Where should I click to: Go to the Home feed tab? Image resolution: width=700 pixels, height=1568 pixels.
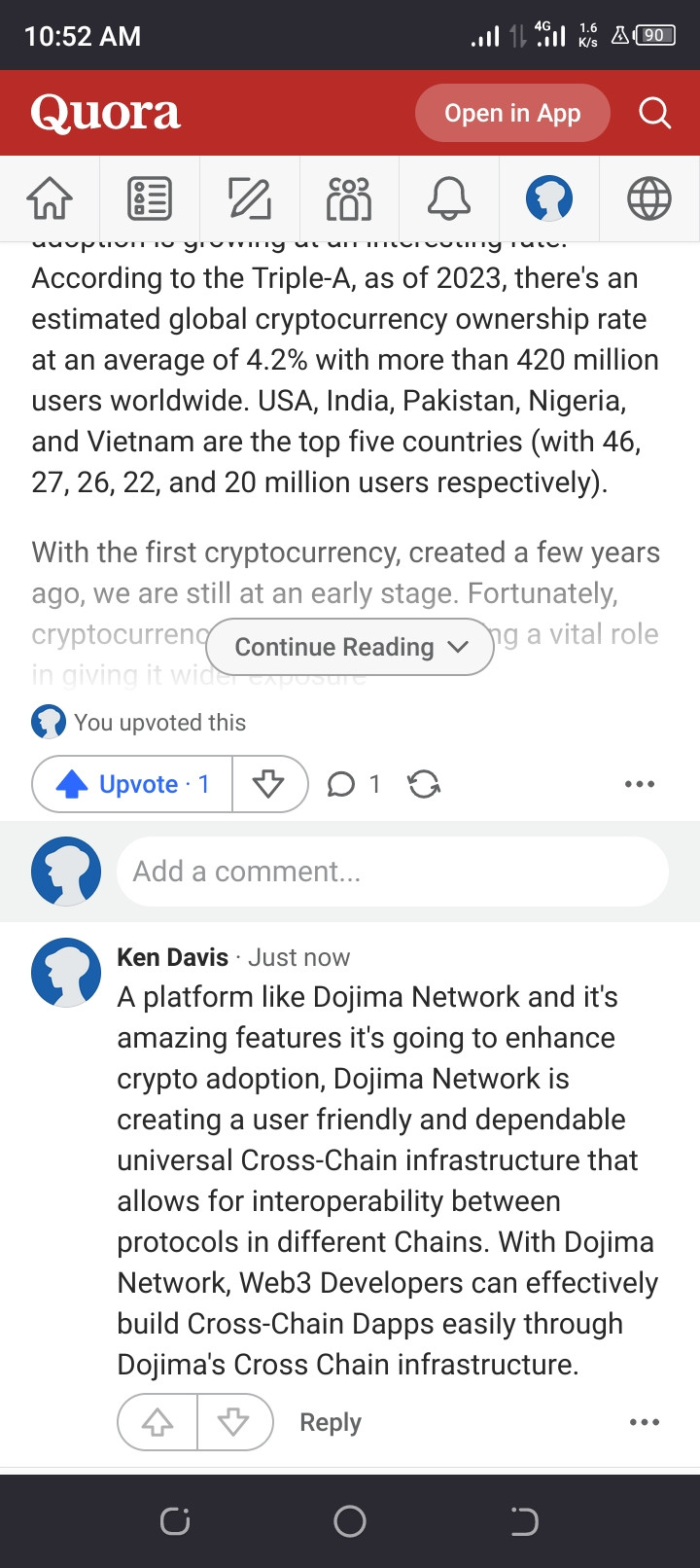point(50,198)
